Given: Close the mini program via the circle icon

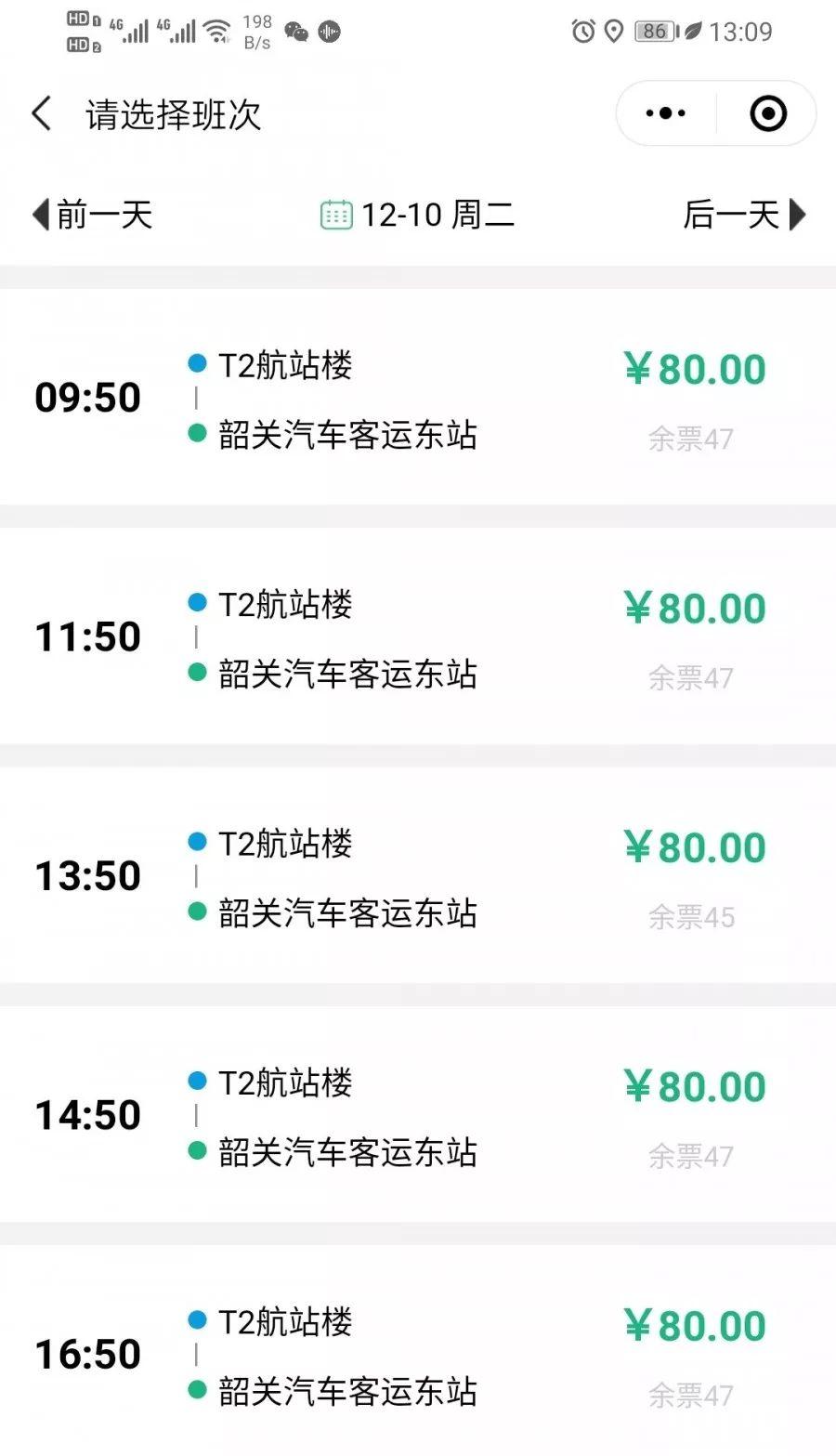Looking at the screenshot, I should (x=767, y=114).
